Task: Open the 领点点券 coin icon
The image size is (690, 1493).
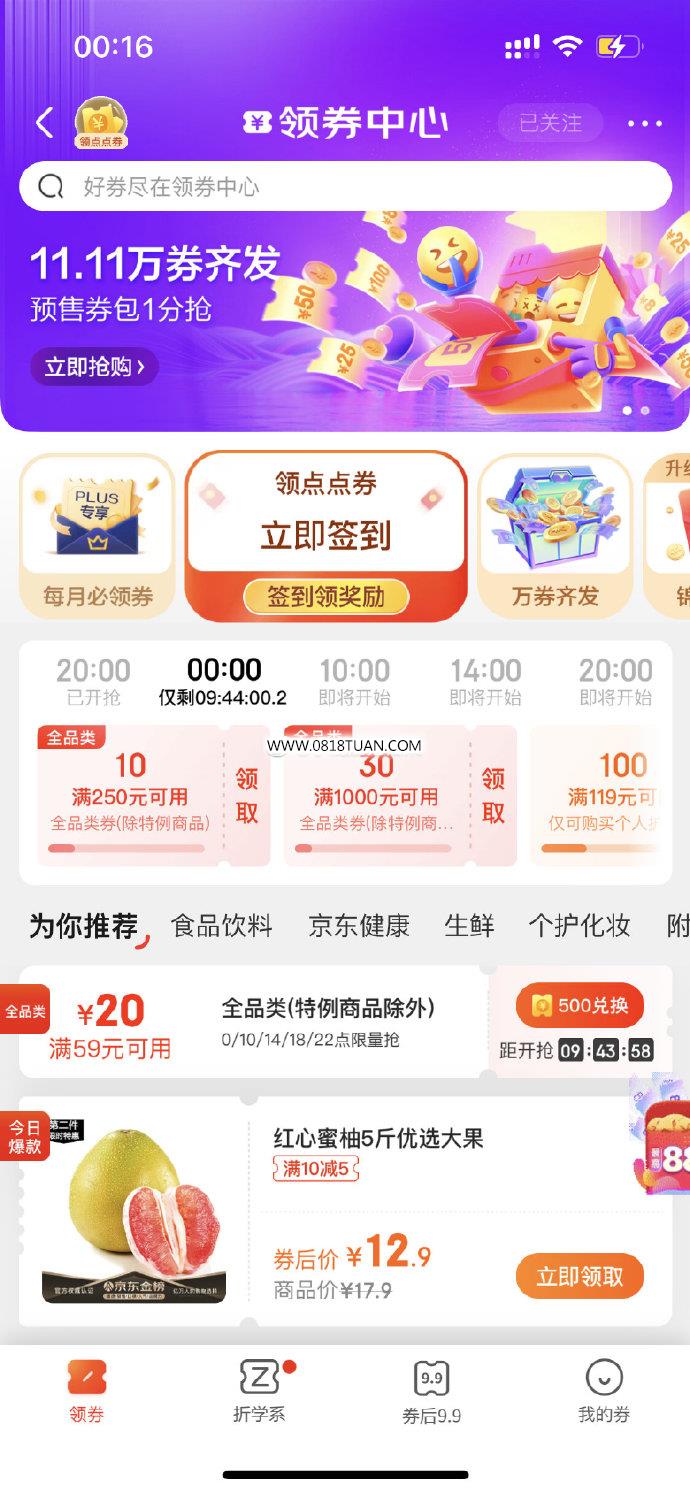Action: [x=102, y=123]
